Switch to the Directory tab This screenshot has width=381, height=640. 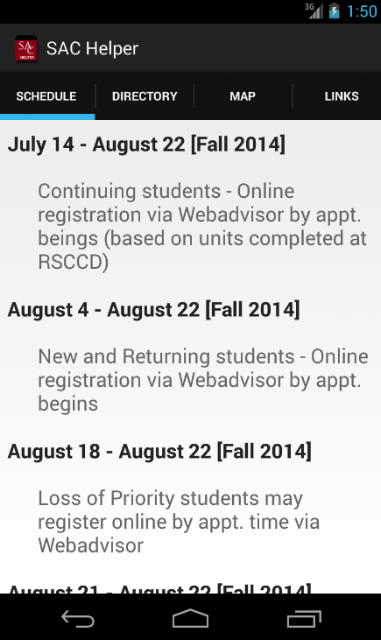point(145,96)
